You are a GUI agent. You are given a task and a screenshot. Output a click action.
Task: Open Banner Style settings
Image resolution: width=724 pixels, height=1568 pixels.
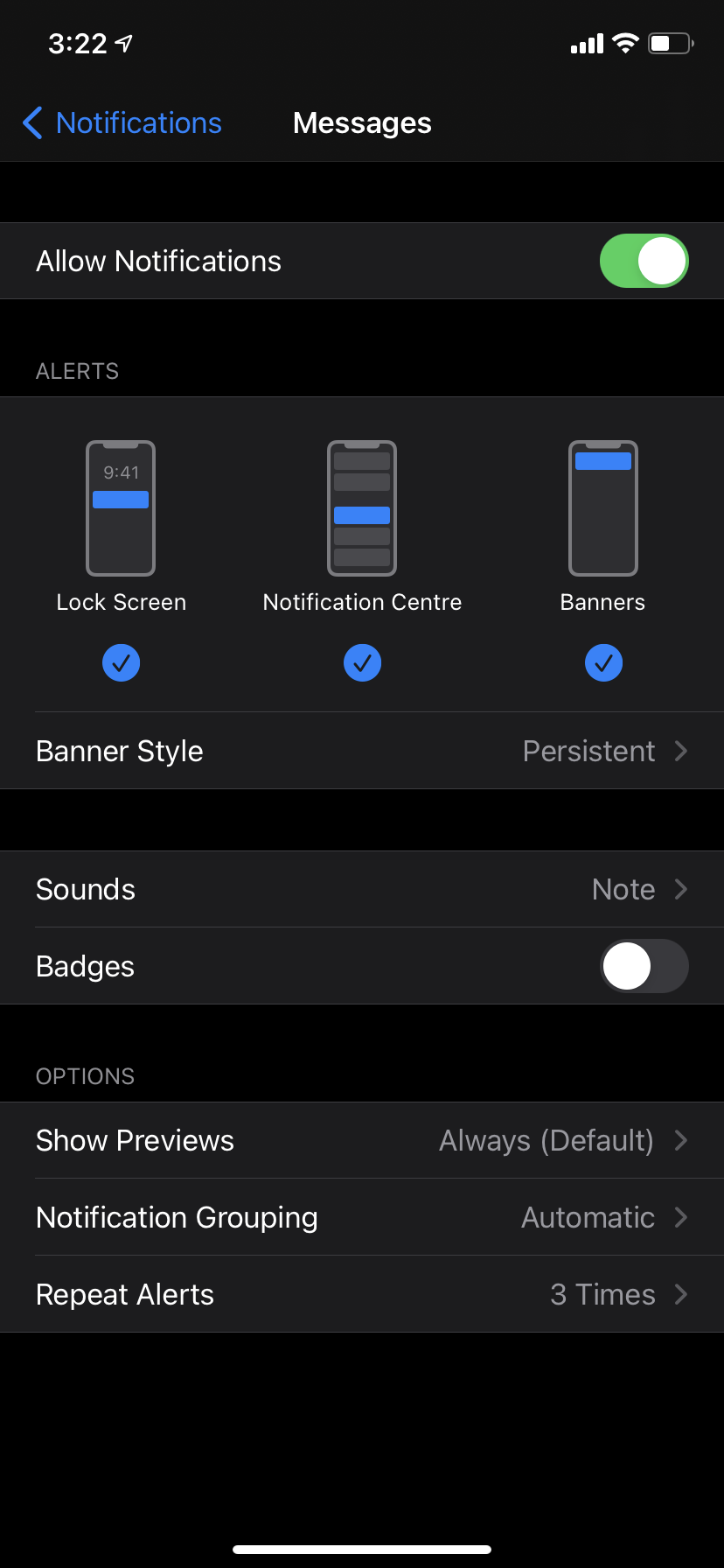[x=362, y=751]
